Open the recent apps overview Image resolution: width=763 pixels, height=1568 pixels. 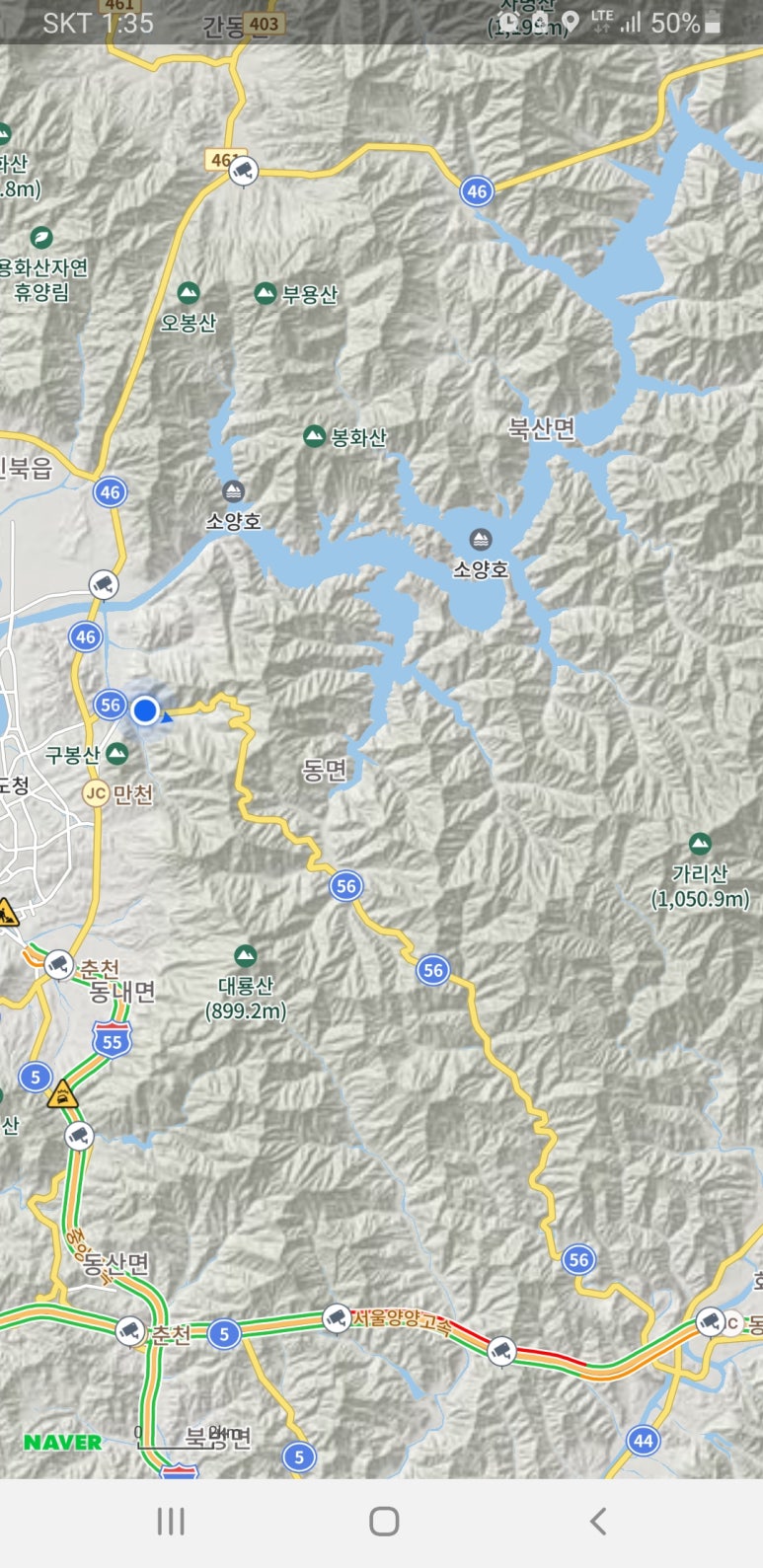(x=171, y=1521)
